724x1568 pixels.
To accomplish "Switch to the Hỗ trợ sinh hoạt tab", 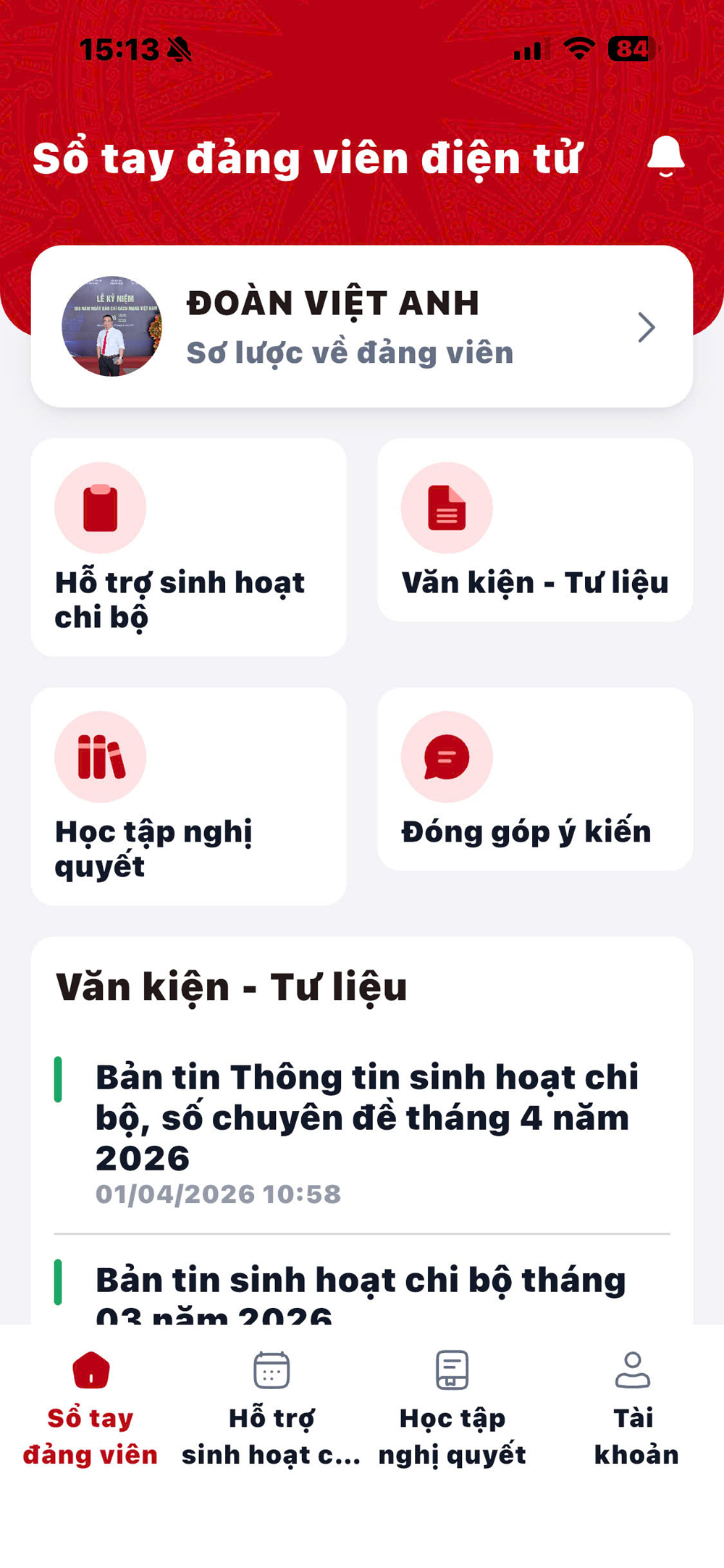I will (x=271, y=1408).
